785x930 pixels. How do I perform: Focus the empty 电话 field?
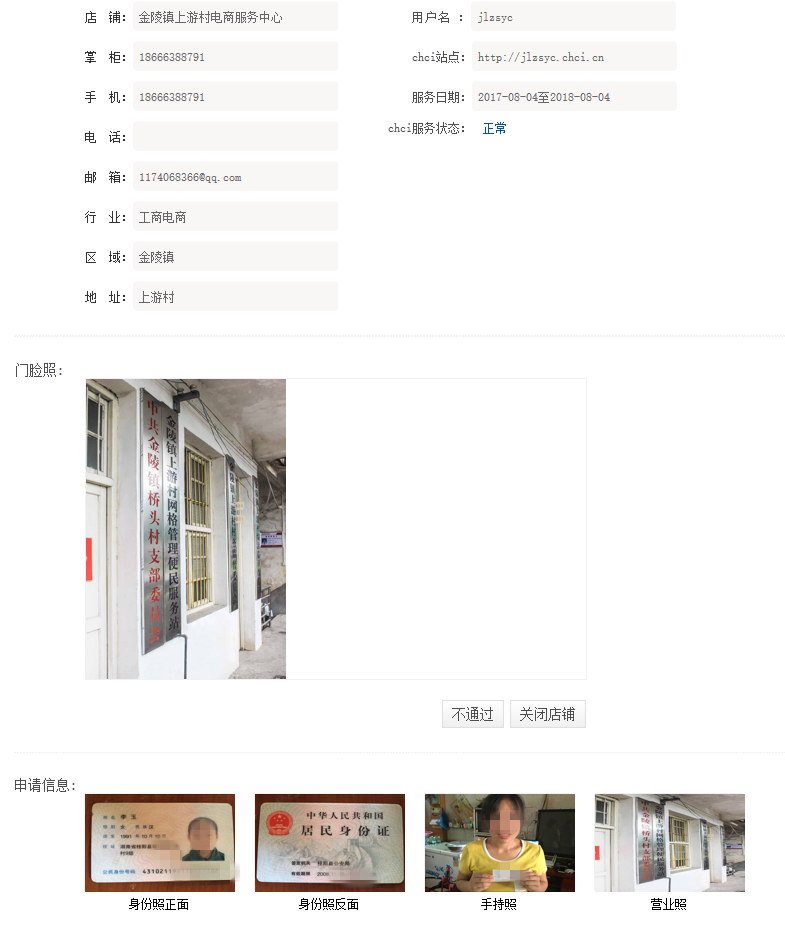tap(235, 137)
